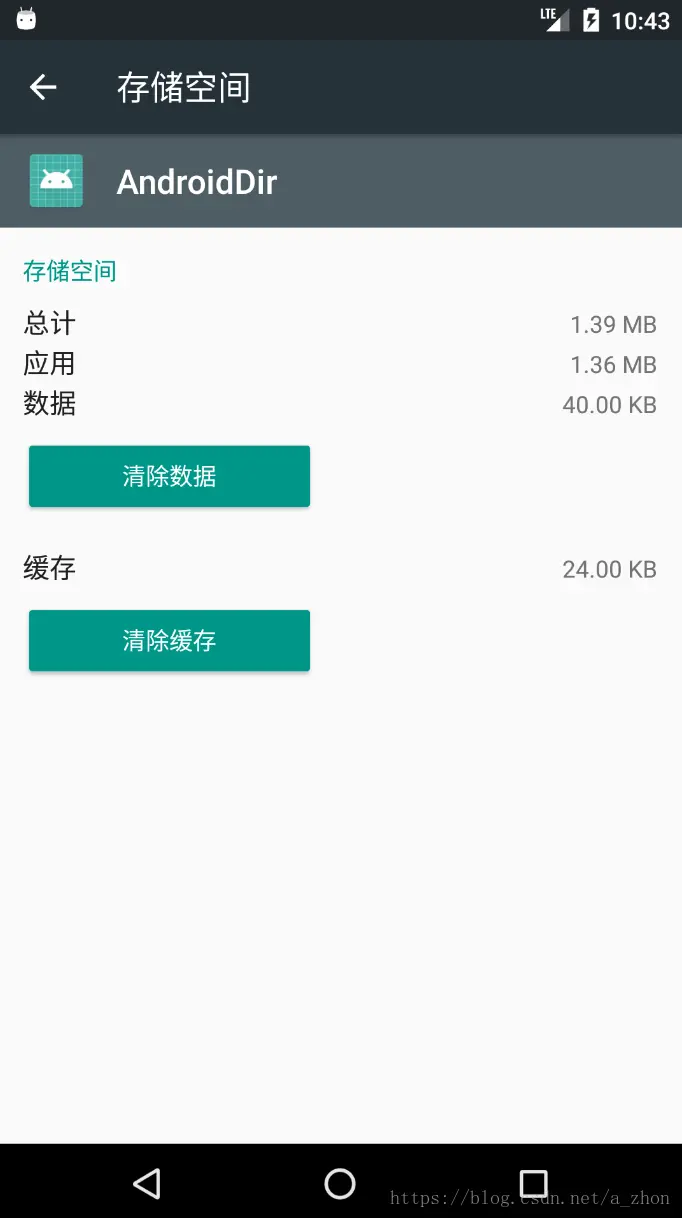Tap the 清除数据 button

(x=169, y=476)
